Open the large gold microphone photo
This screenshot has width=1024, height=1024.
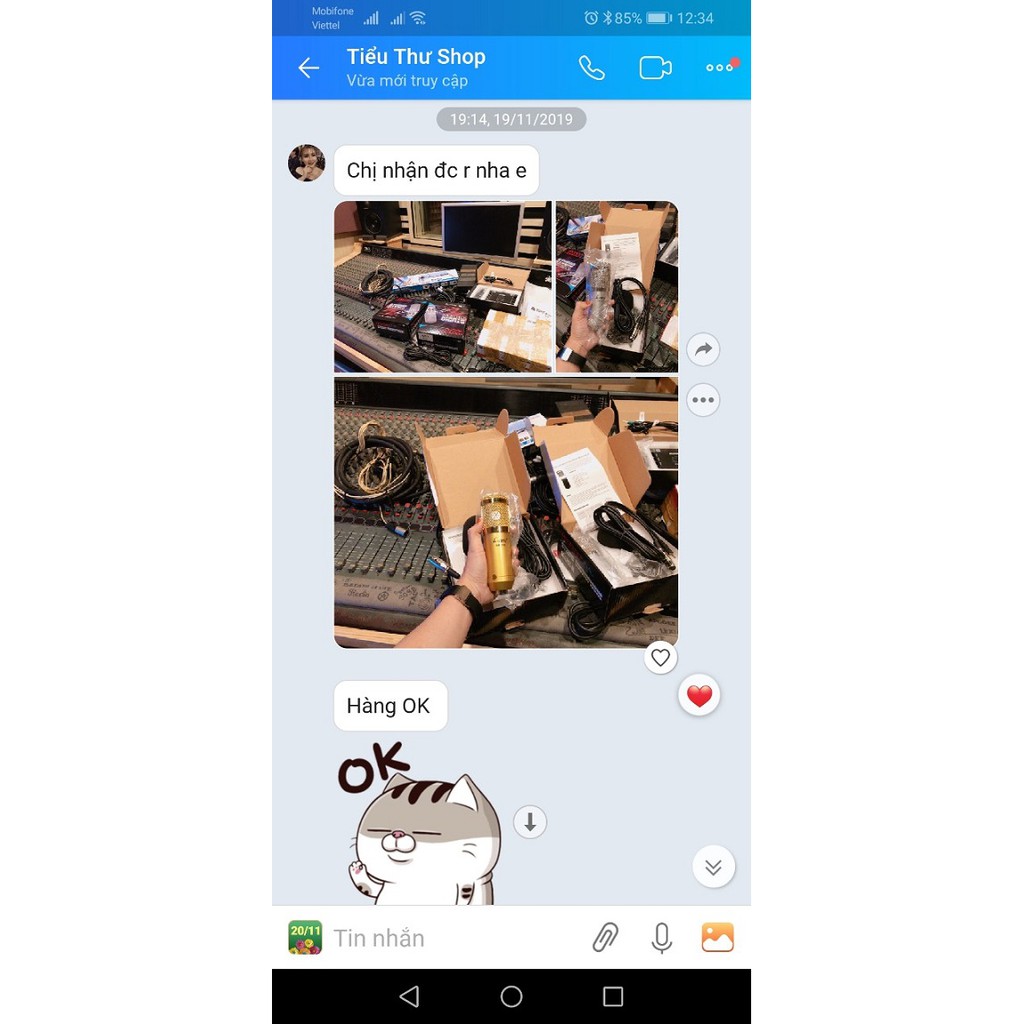tap(506, 513)
